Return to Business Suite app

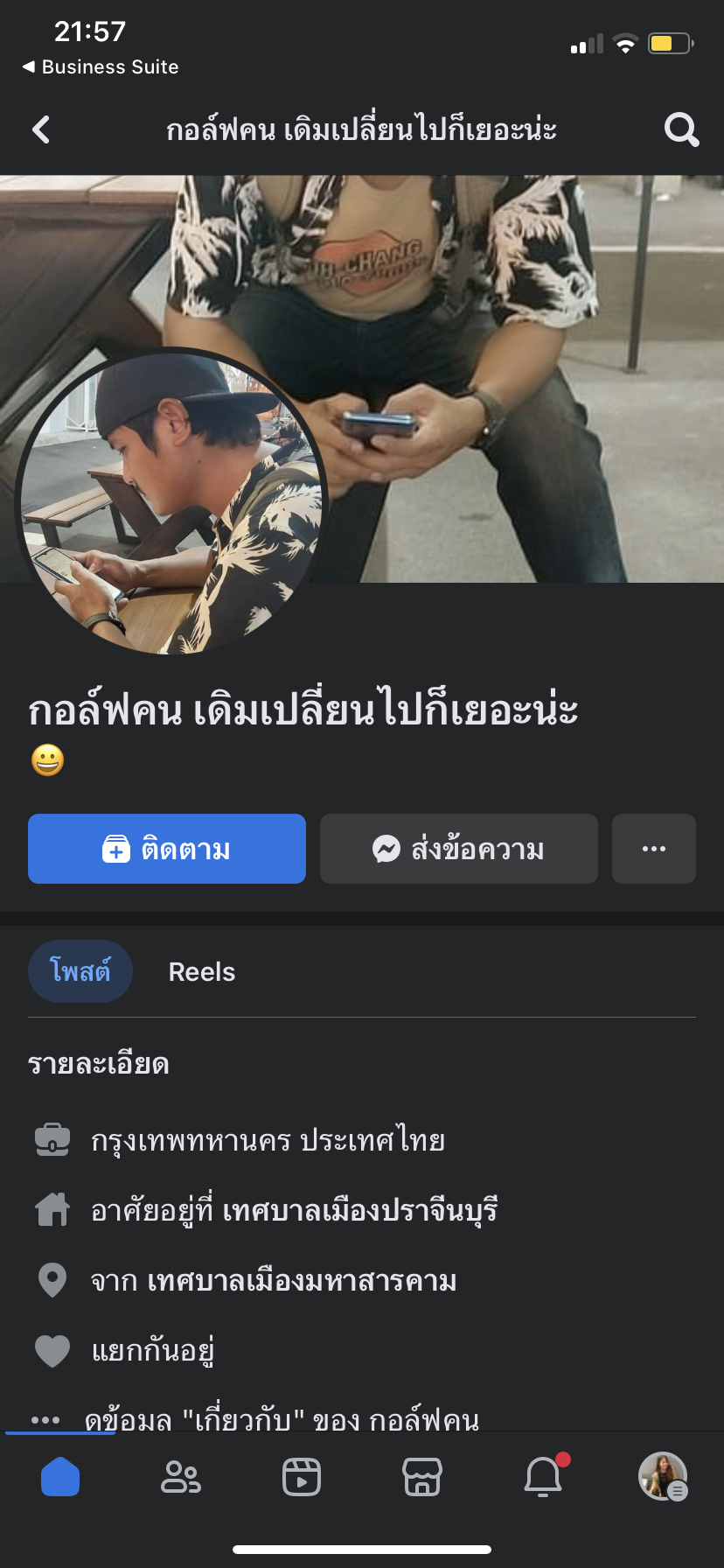click(101, 67)
